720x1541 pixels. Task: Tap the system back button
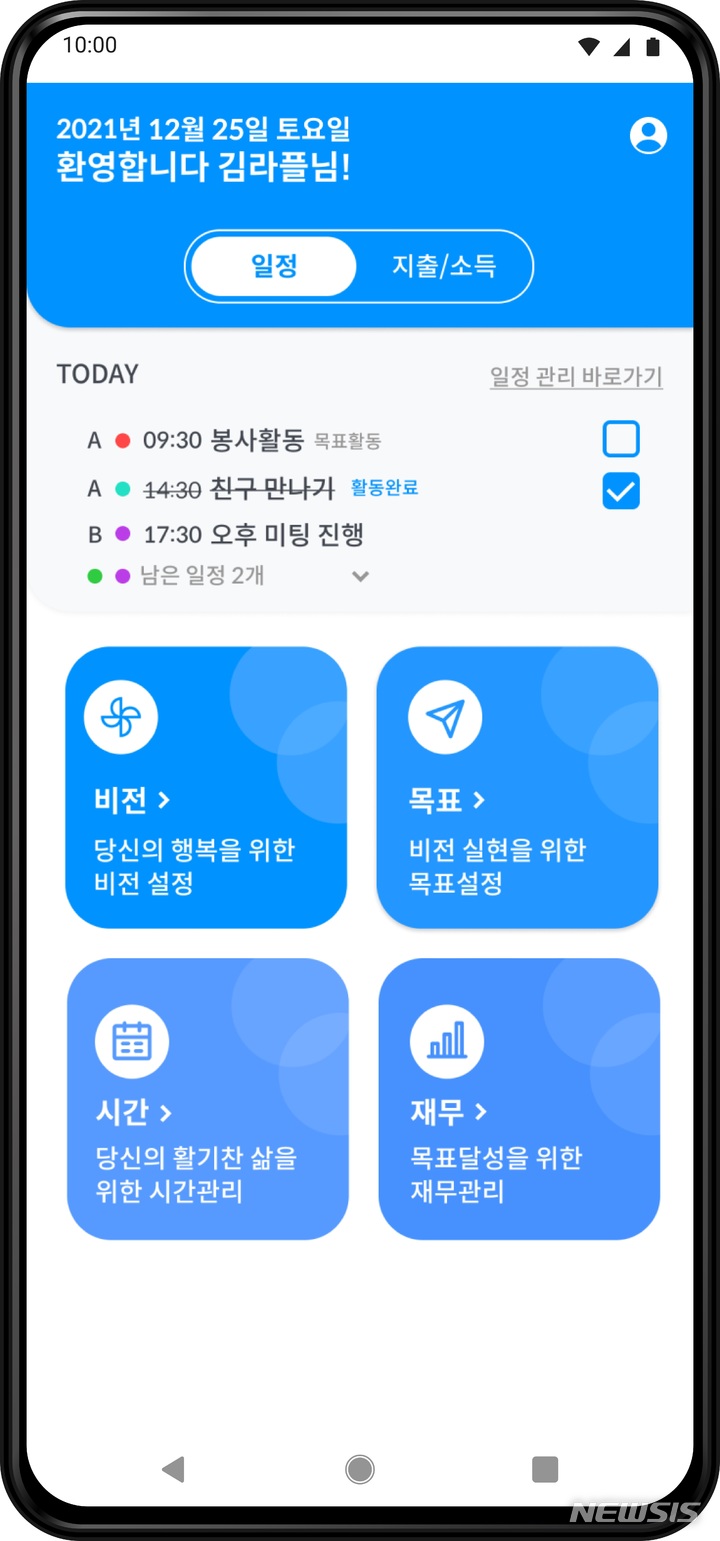coord(173,1468)
